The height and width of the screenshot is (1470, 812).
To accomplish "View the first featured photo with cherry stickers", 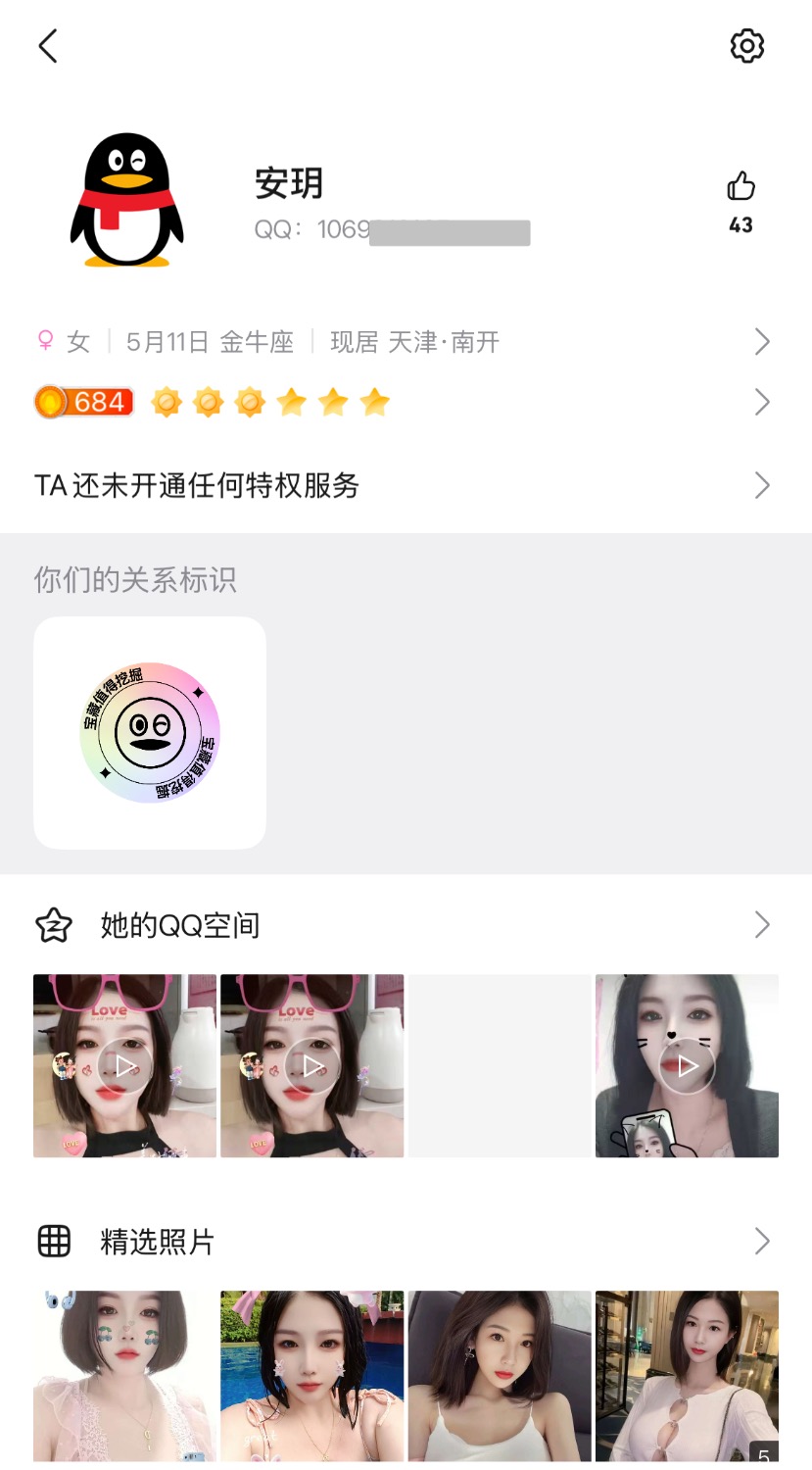I will tap(124, 1376).
